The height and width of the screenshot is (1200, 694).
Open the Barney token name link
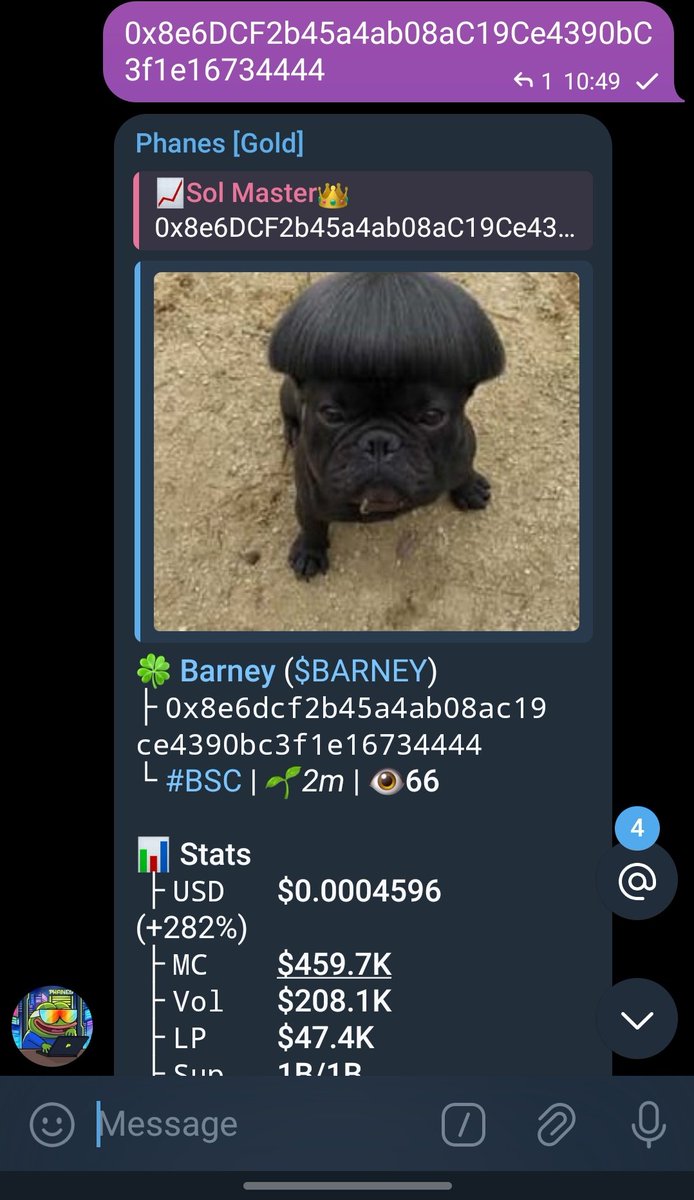pyautogui.click(x=227, y=670)
